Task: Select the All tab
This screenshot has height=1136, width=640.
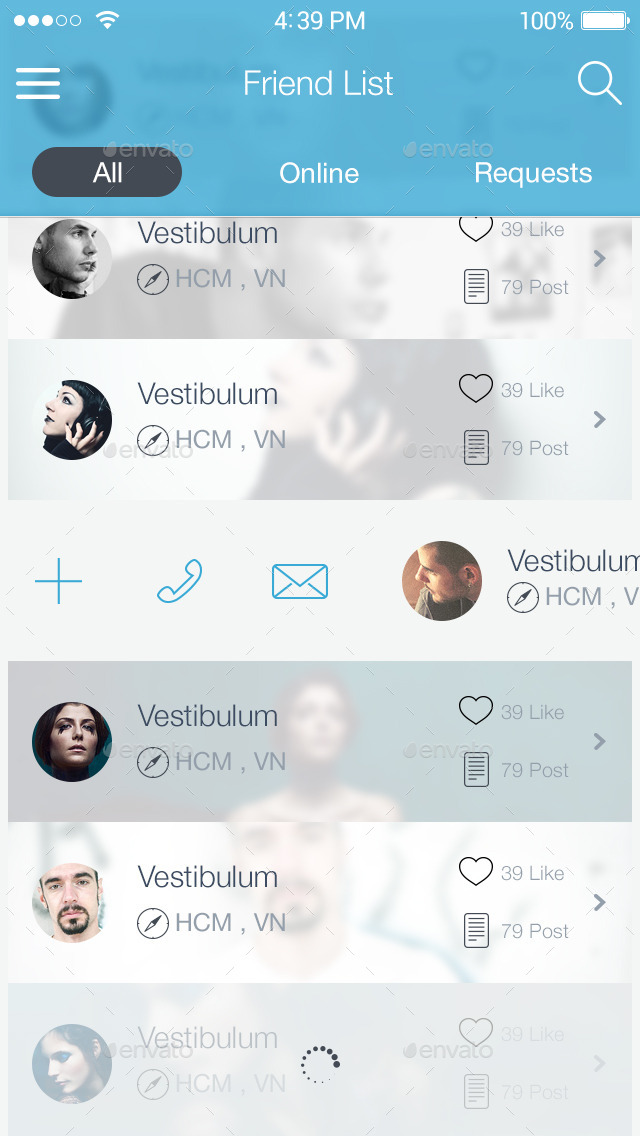Action: 107,173
